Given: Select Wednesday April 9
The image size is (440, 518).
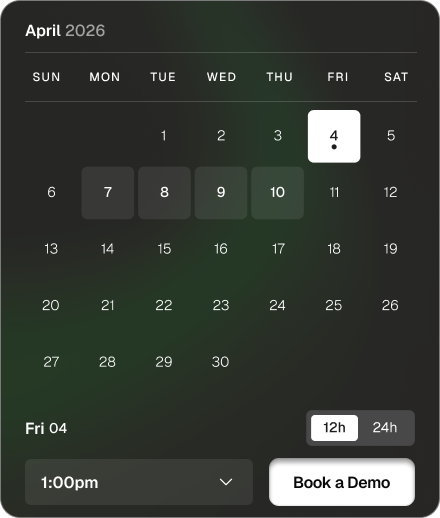Looking at the screenshot, I should [x=221, y=193].
